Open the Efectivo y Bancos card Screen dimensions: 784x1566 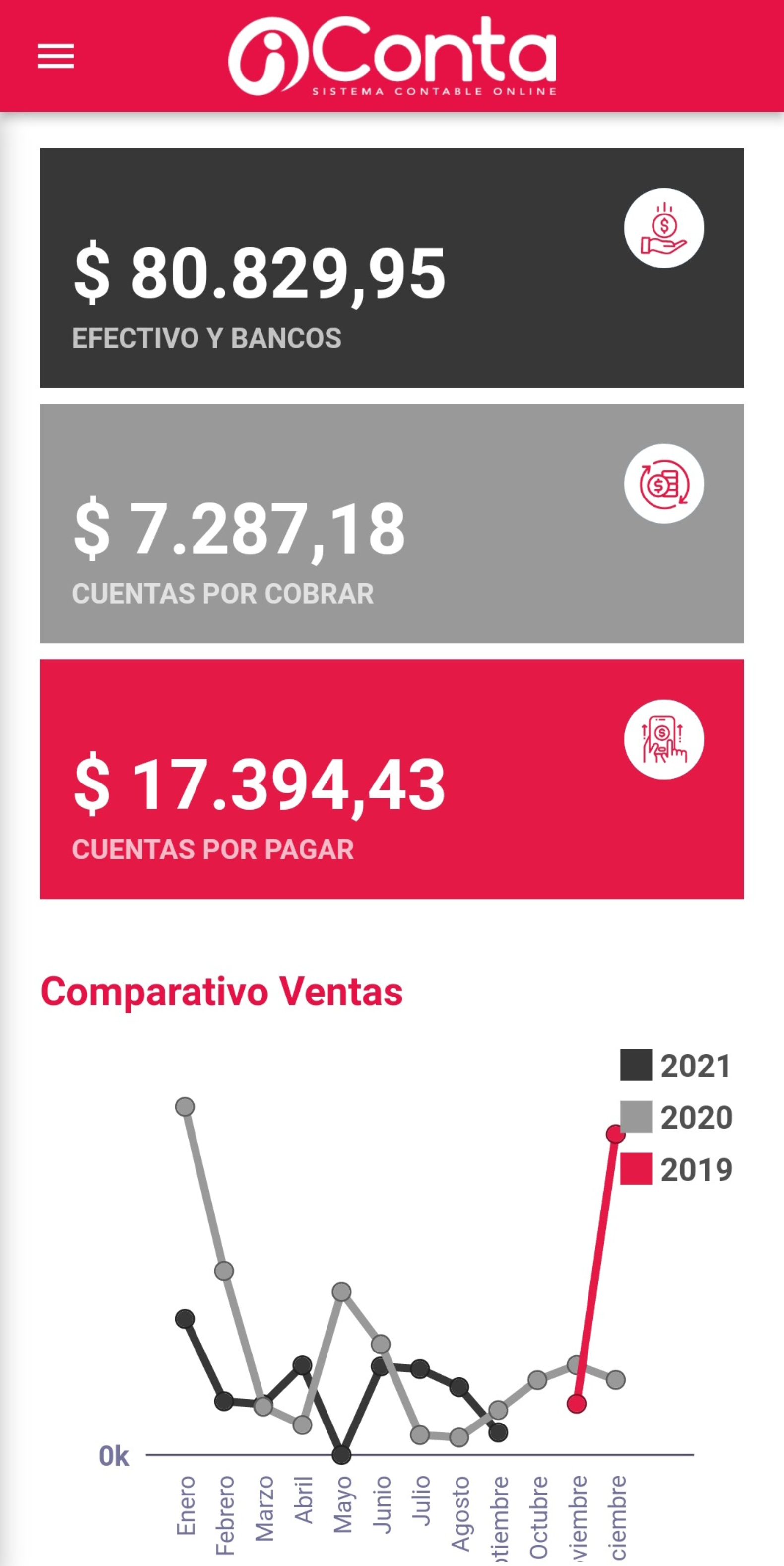click(392, 268)
